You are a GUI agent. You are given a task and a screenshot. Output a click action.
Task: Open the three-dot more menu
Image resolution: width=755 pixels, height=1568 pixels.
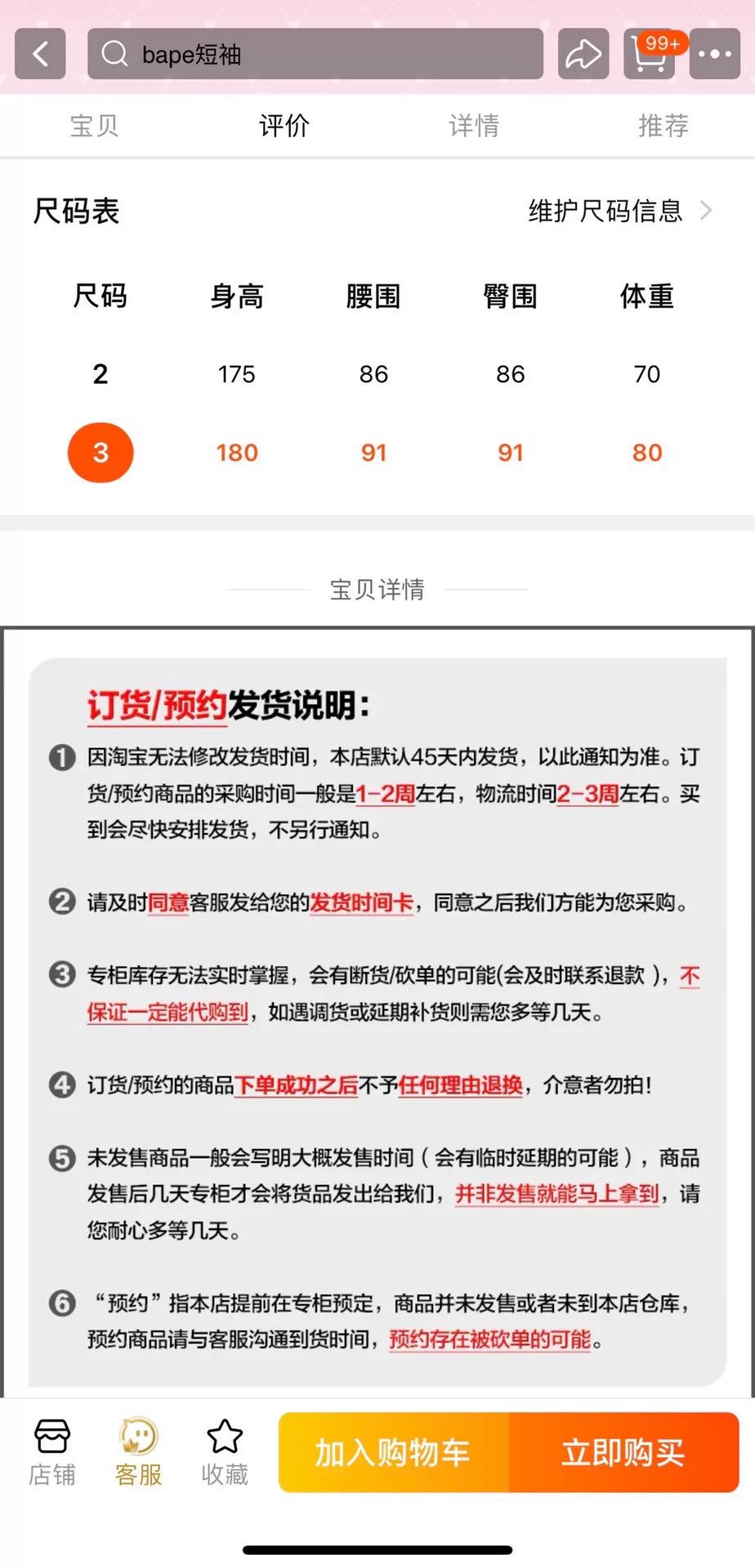coord(715,54)
